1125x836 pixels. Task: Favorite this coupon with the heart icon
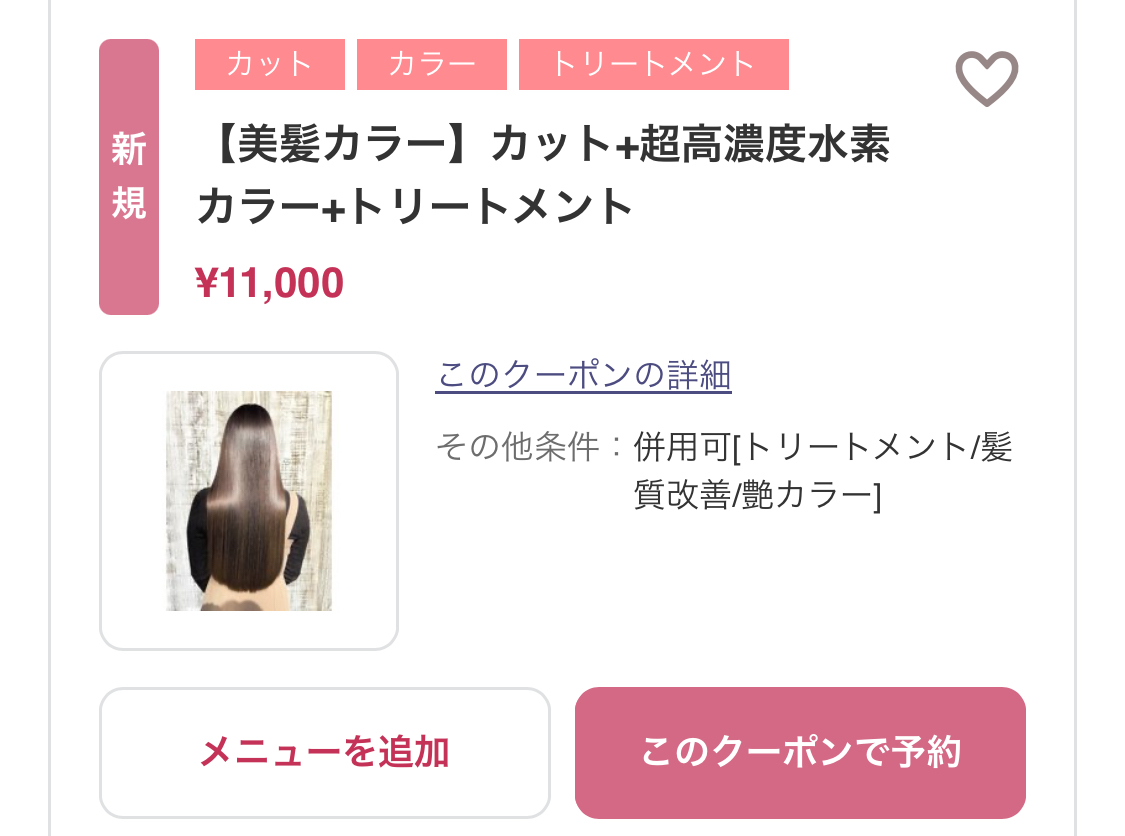pyautogui.click(x=986, y=79)
